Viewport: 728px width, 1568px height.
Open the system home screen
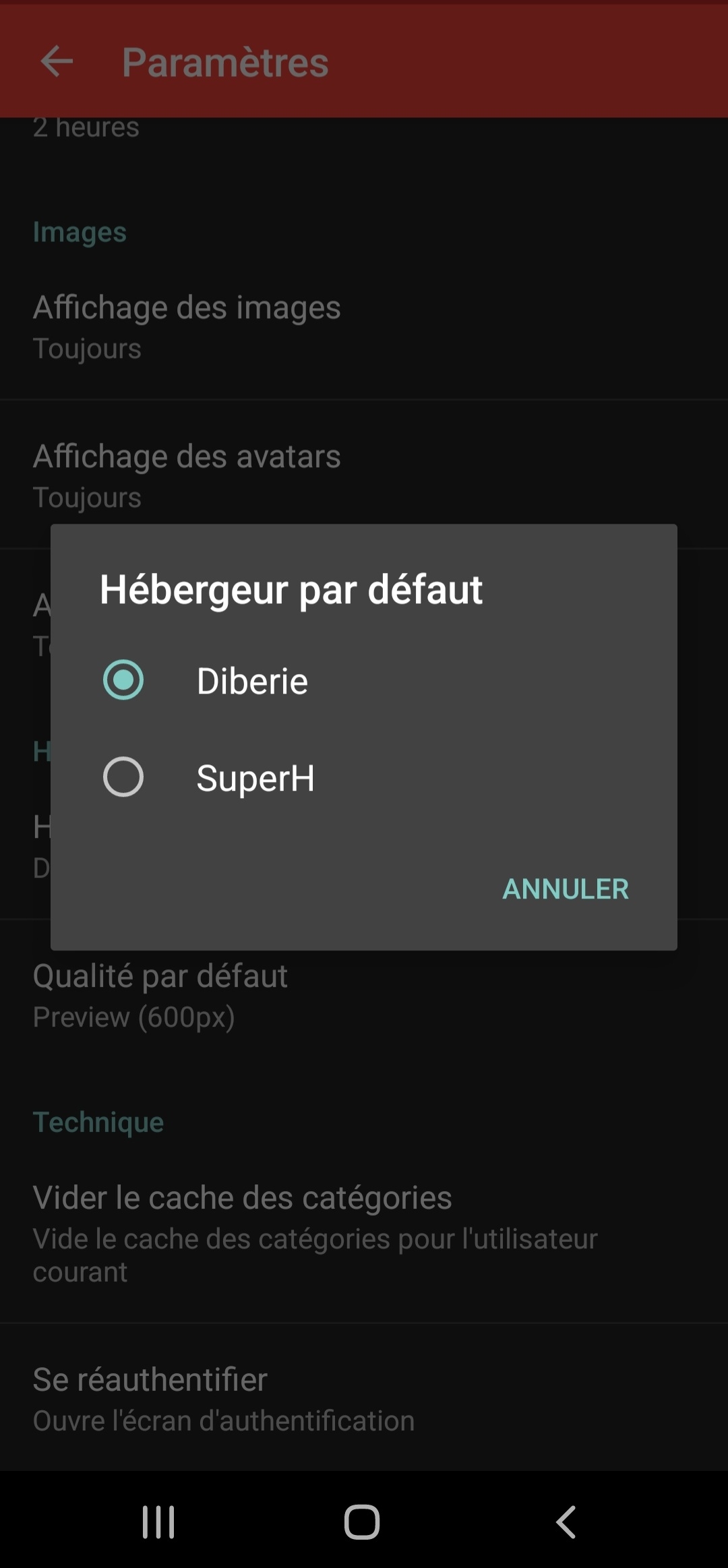tap(362, 1522)
